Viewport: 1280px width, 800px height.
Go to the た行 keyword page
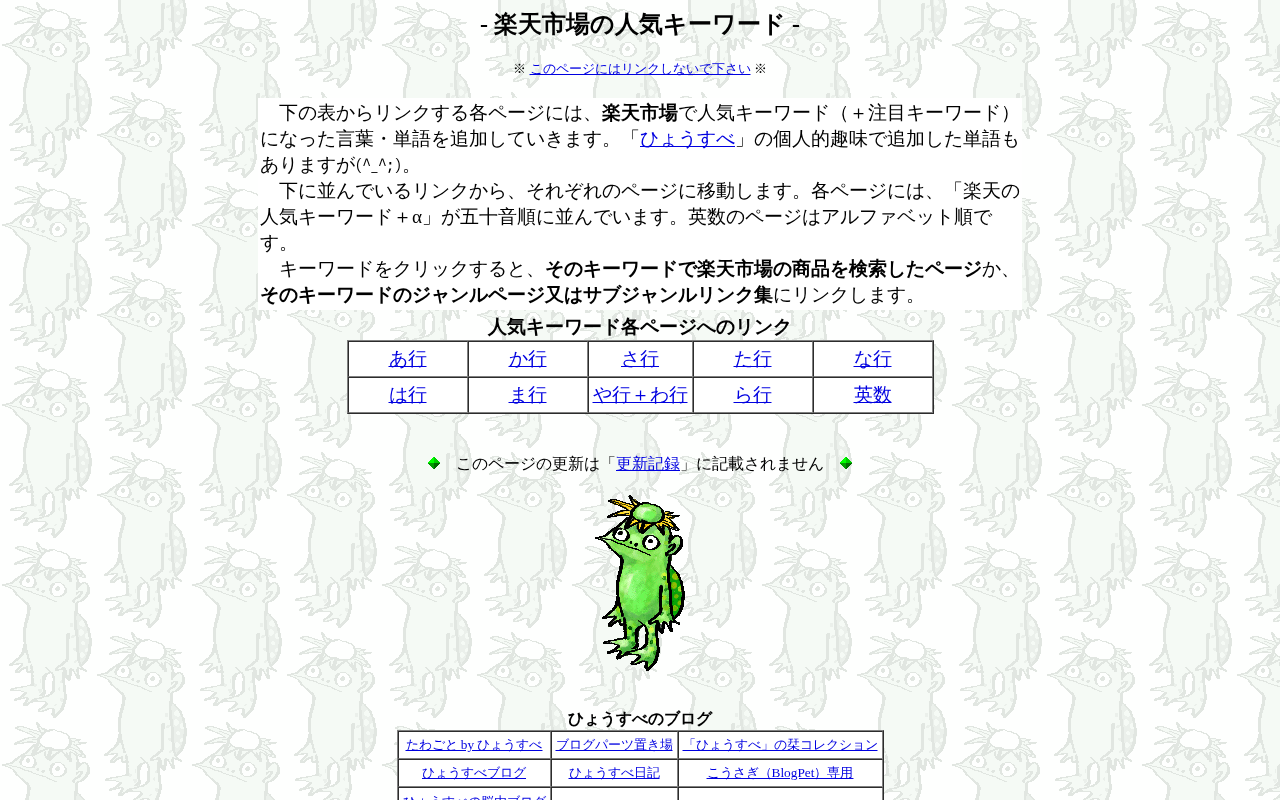[753, 359]
